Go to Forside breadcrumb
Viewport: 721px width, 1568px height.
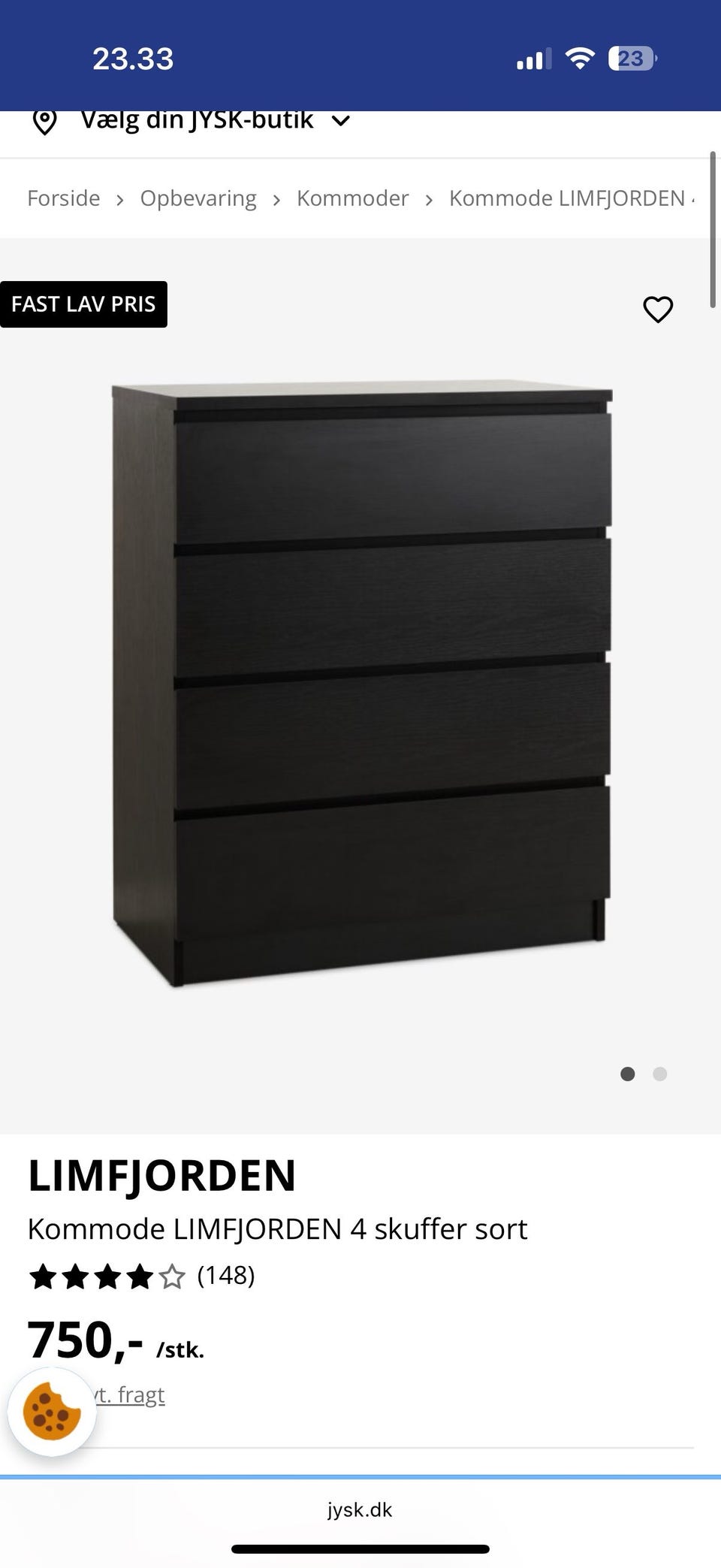(64, 198)
